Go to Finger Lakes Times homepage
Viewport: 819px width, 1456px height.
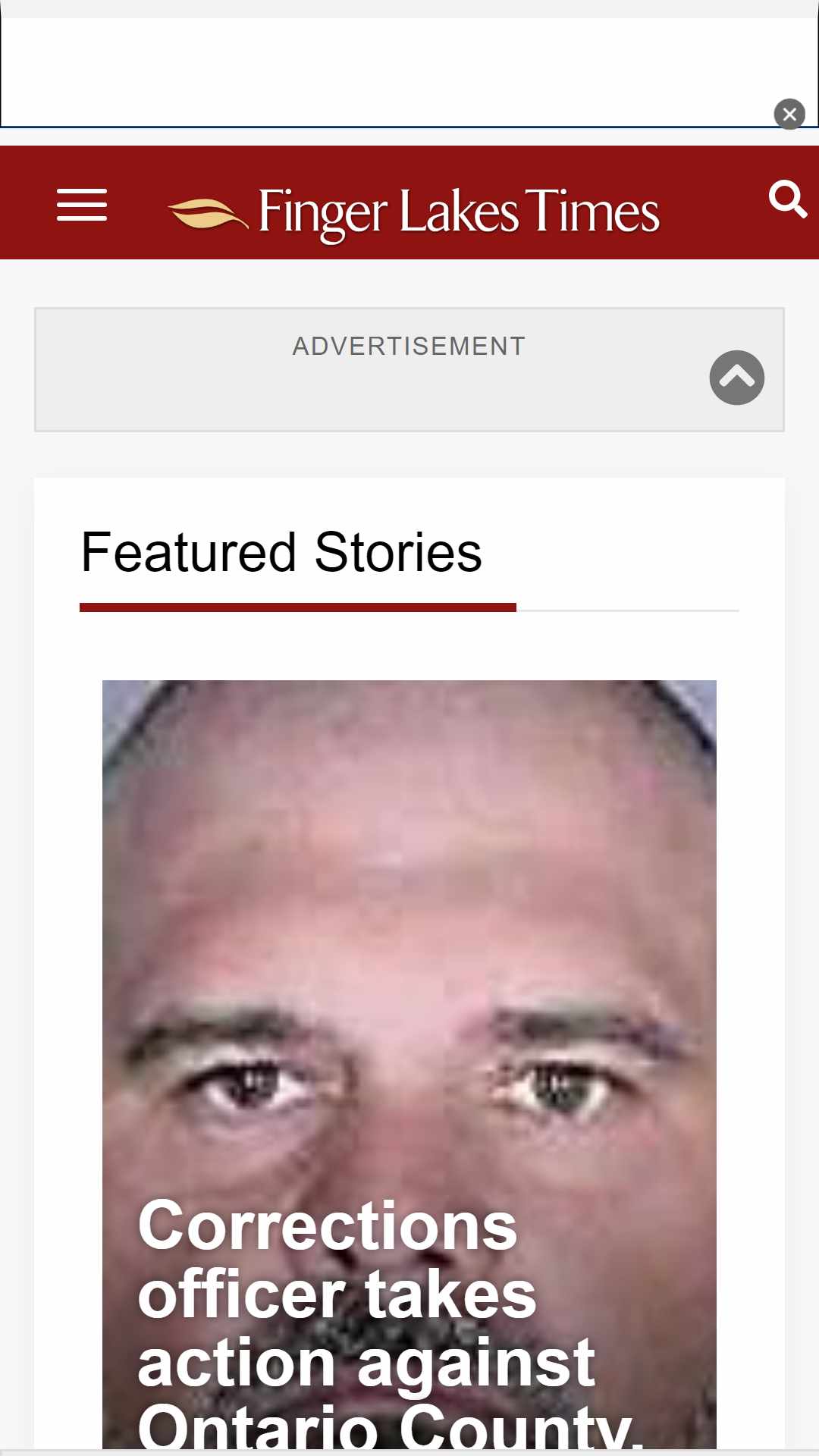pyautogui.click(x=414, y=212)
